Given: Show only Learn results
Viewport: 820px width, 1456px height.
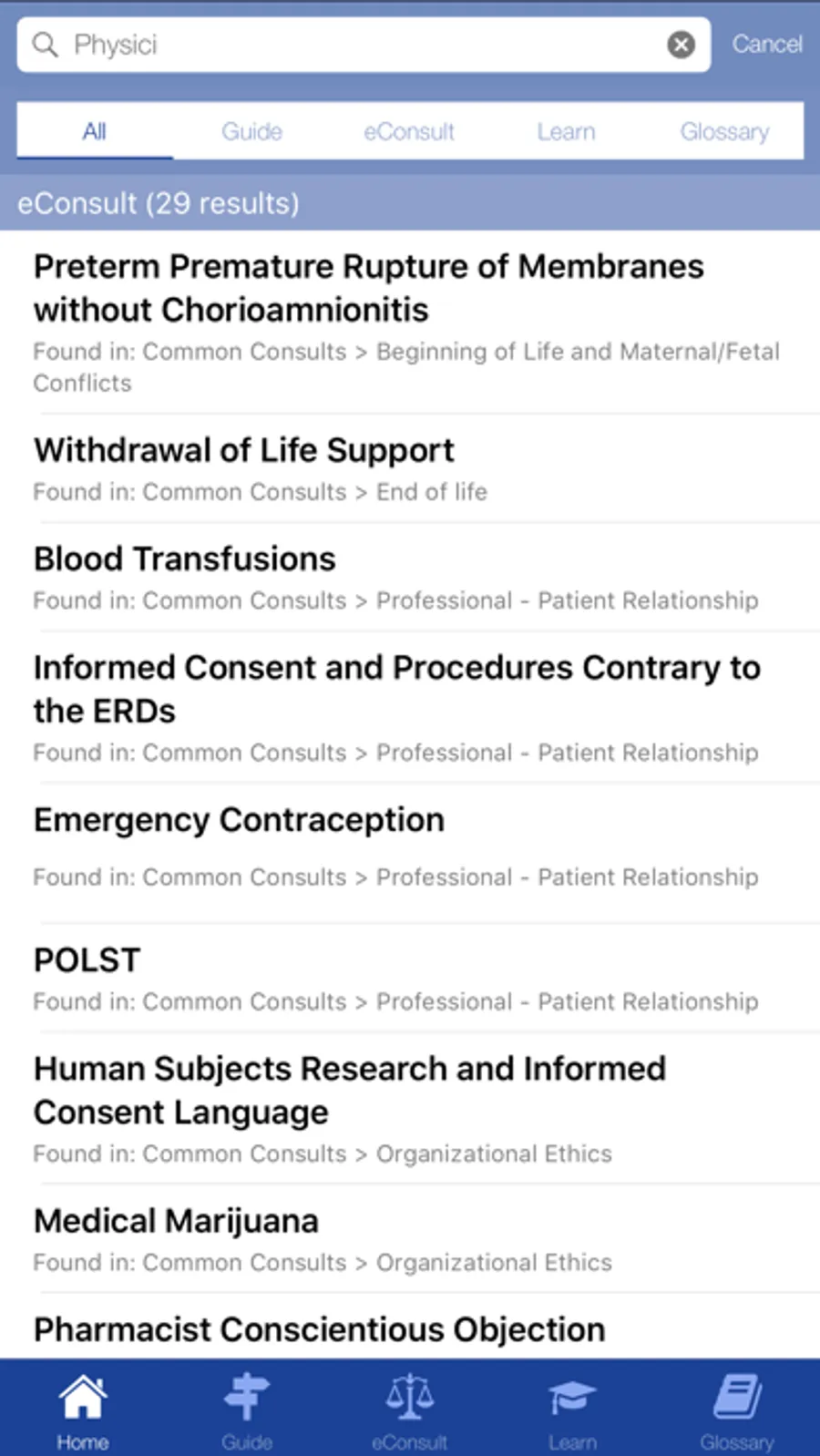Looking at the screenshot, I should [x=566, y=131].
